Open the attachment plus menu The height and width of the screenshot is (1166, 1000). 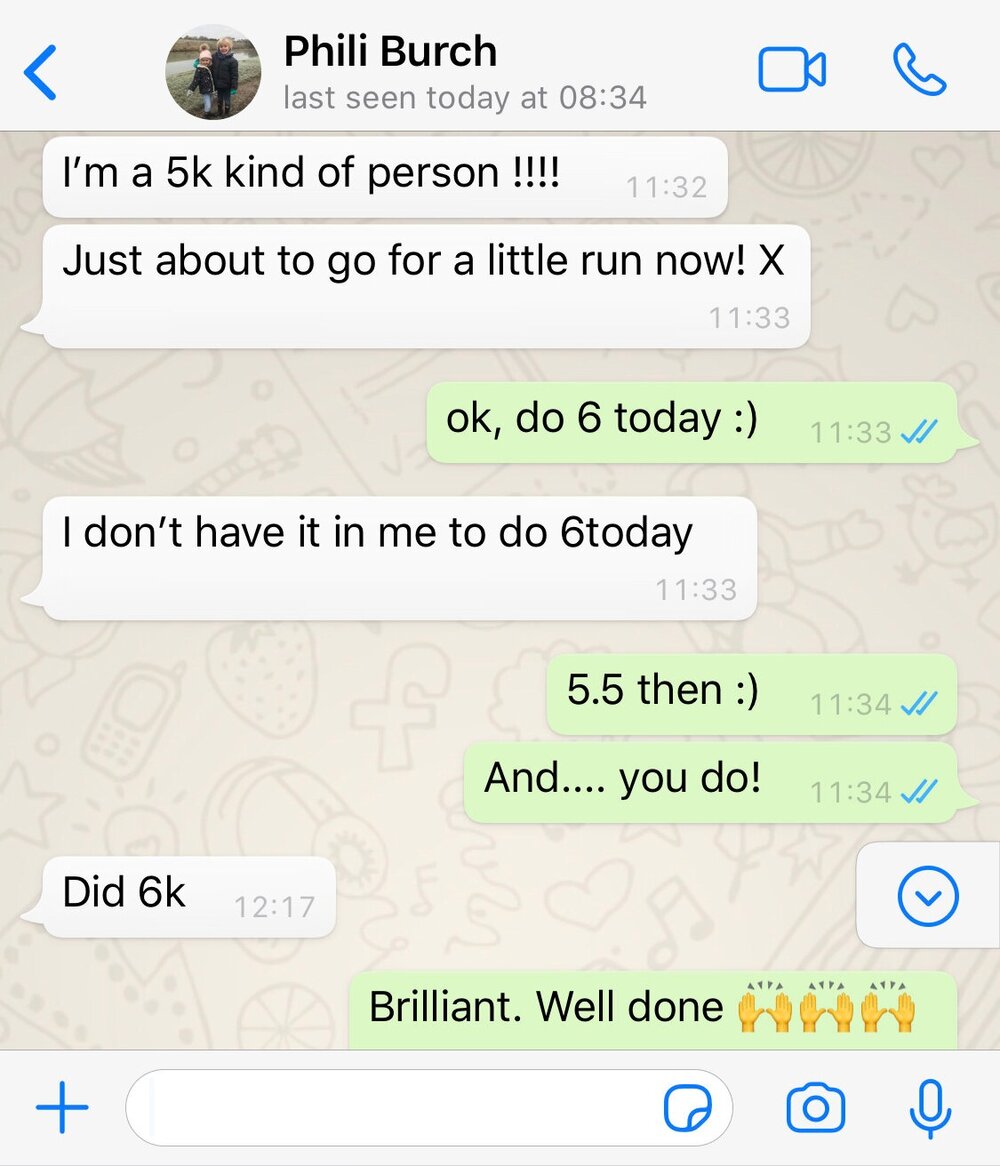[x=62, y=1108]
